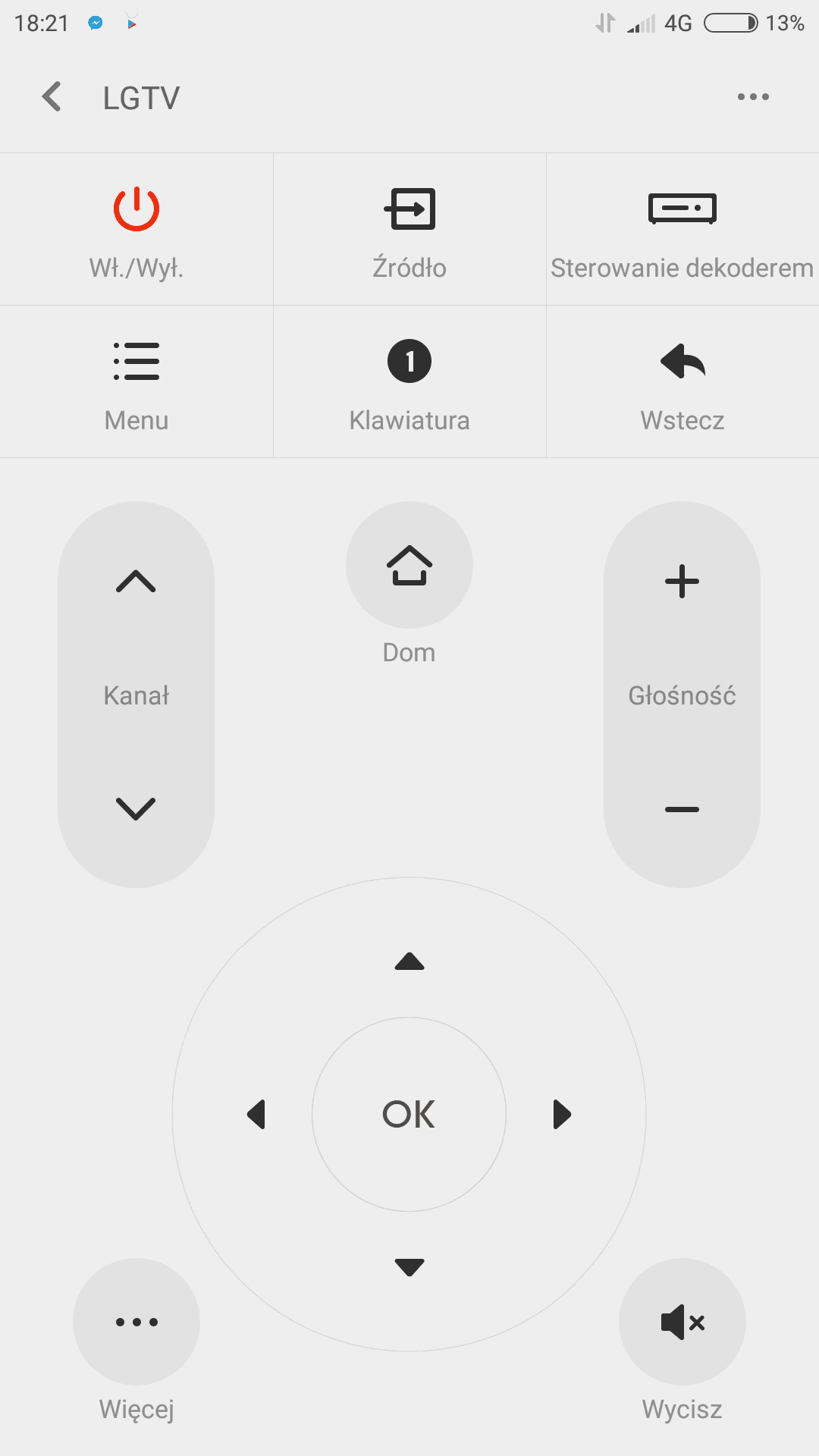Viewport: 819px width, 1456px height.
Task: Tap the Wstecz return button
Action: pos(682,381)
